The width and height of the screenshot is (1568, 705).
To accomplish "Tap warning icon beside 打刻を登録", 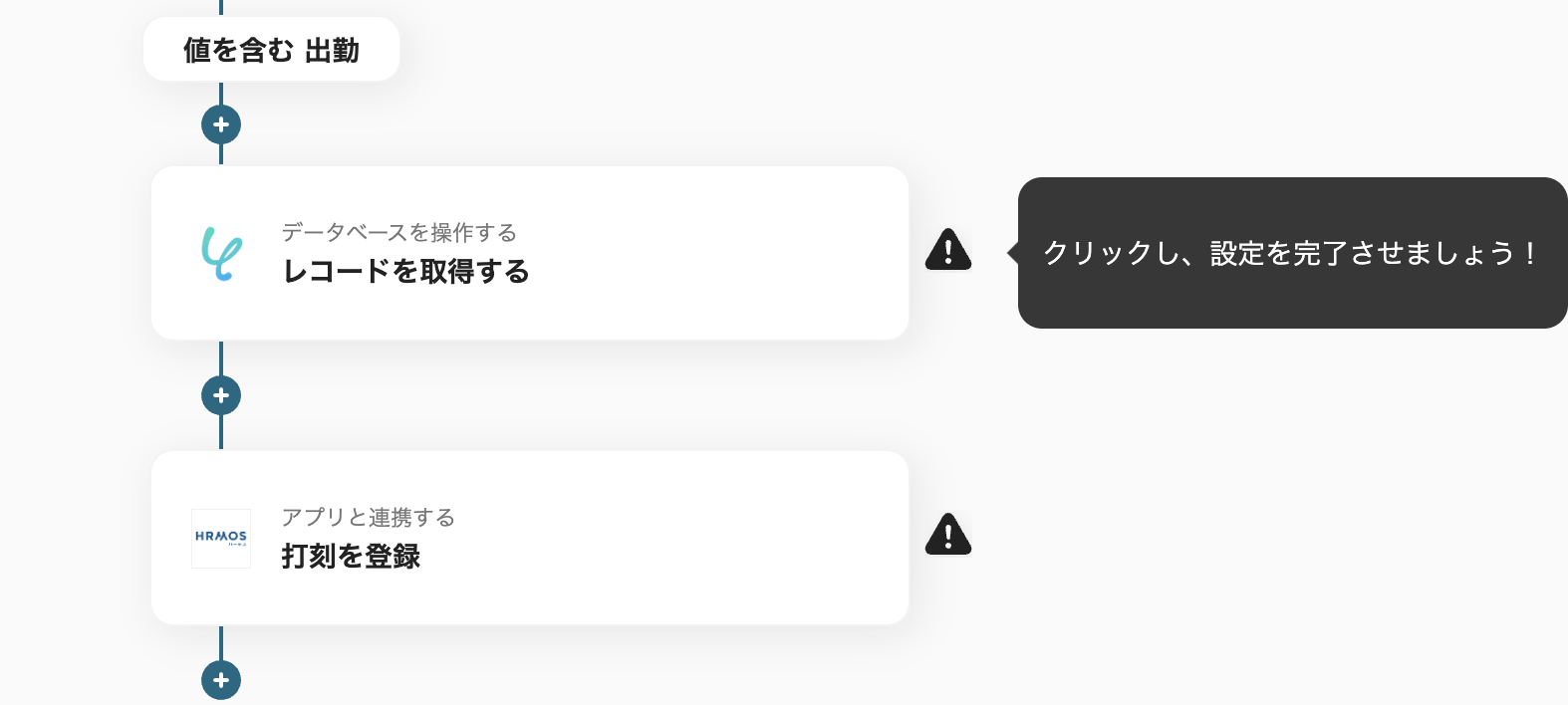I will (947, 535).
